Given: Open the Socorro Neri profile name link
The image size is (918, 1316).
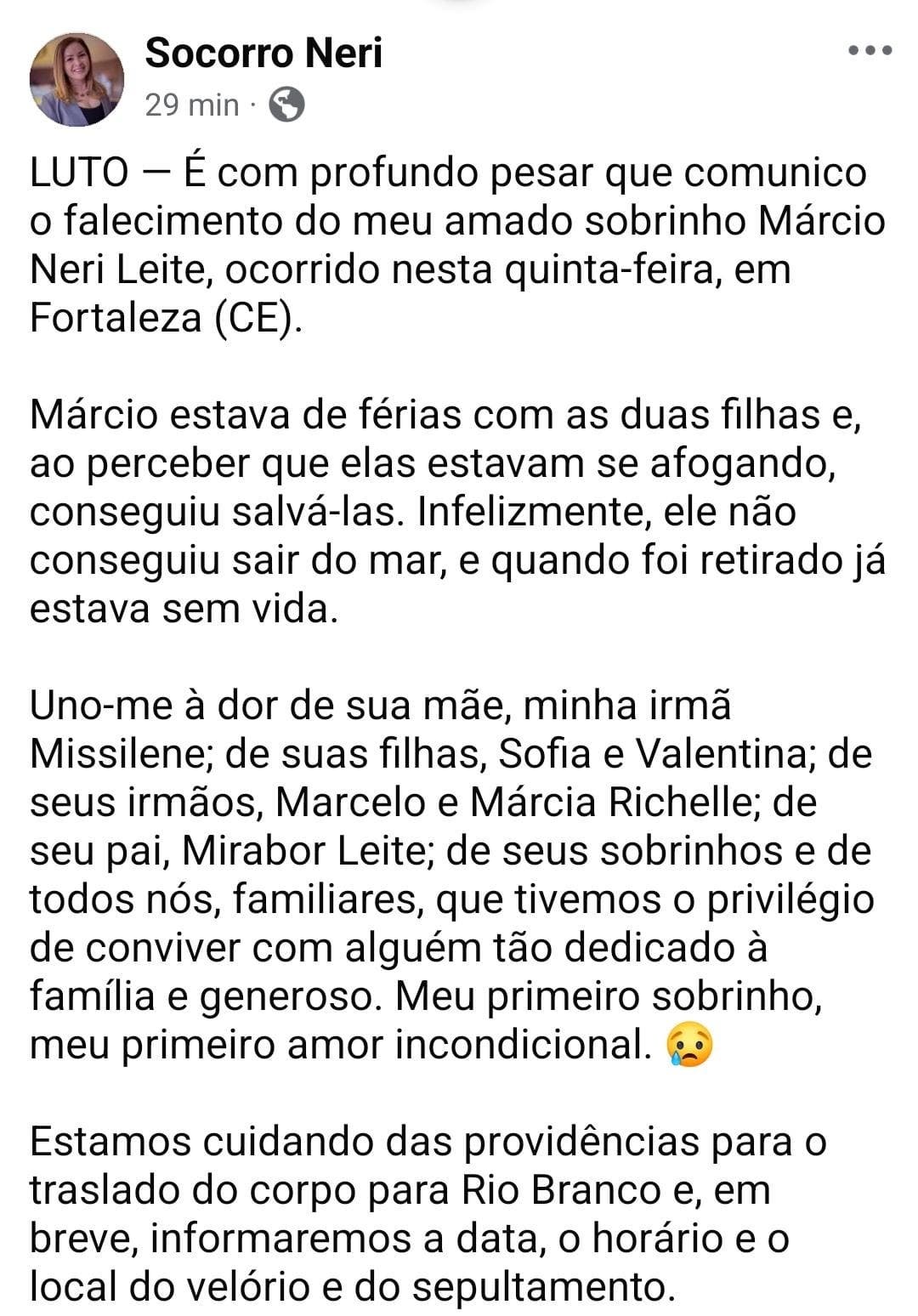Looking at the screenshot, I should [x=263, y=53].
